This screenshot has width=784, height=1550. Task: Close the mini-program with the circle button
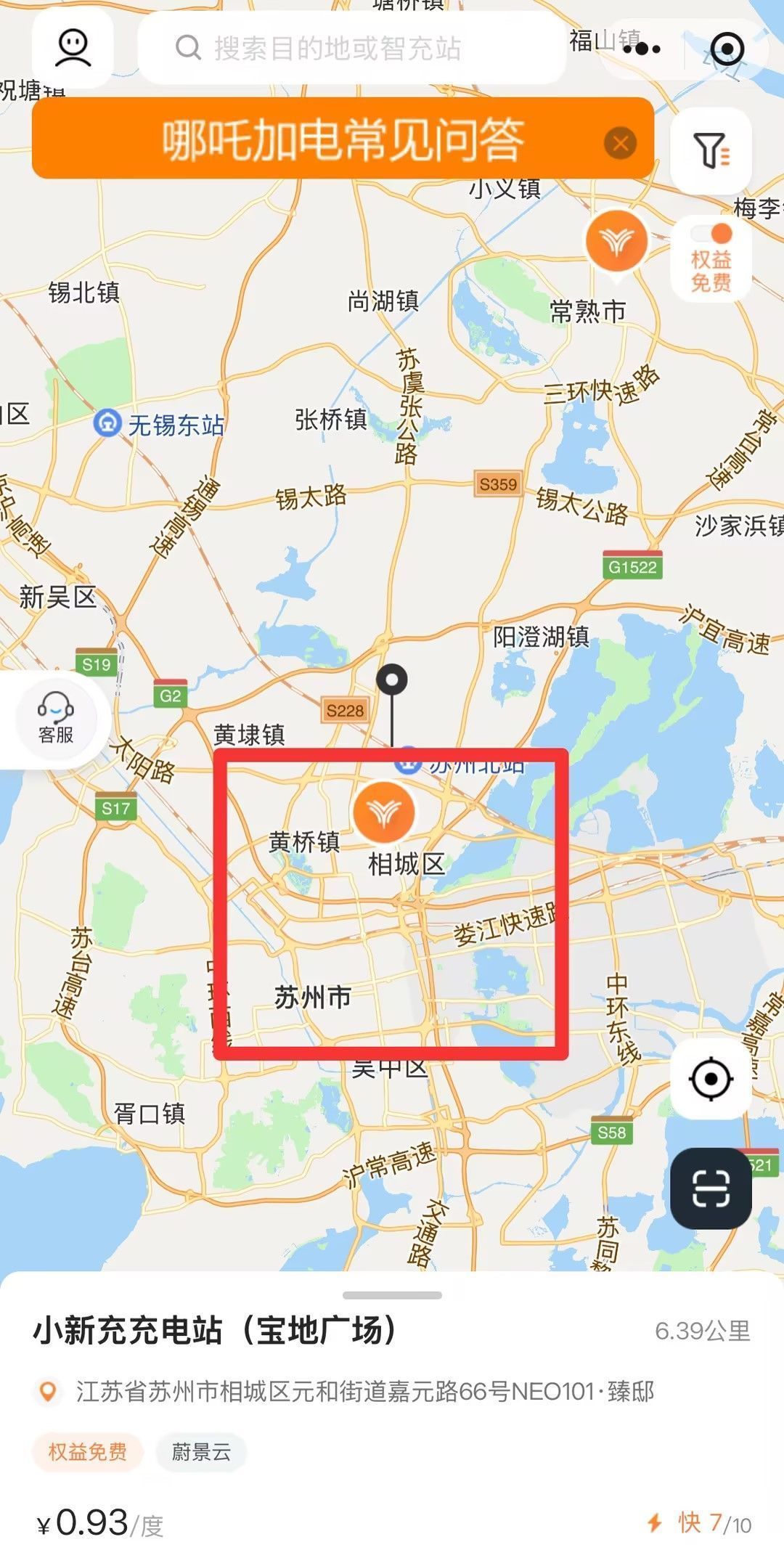coord(727,49)
